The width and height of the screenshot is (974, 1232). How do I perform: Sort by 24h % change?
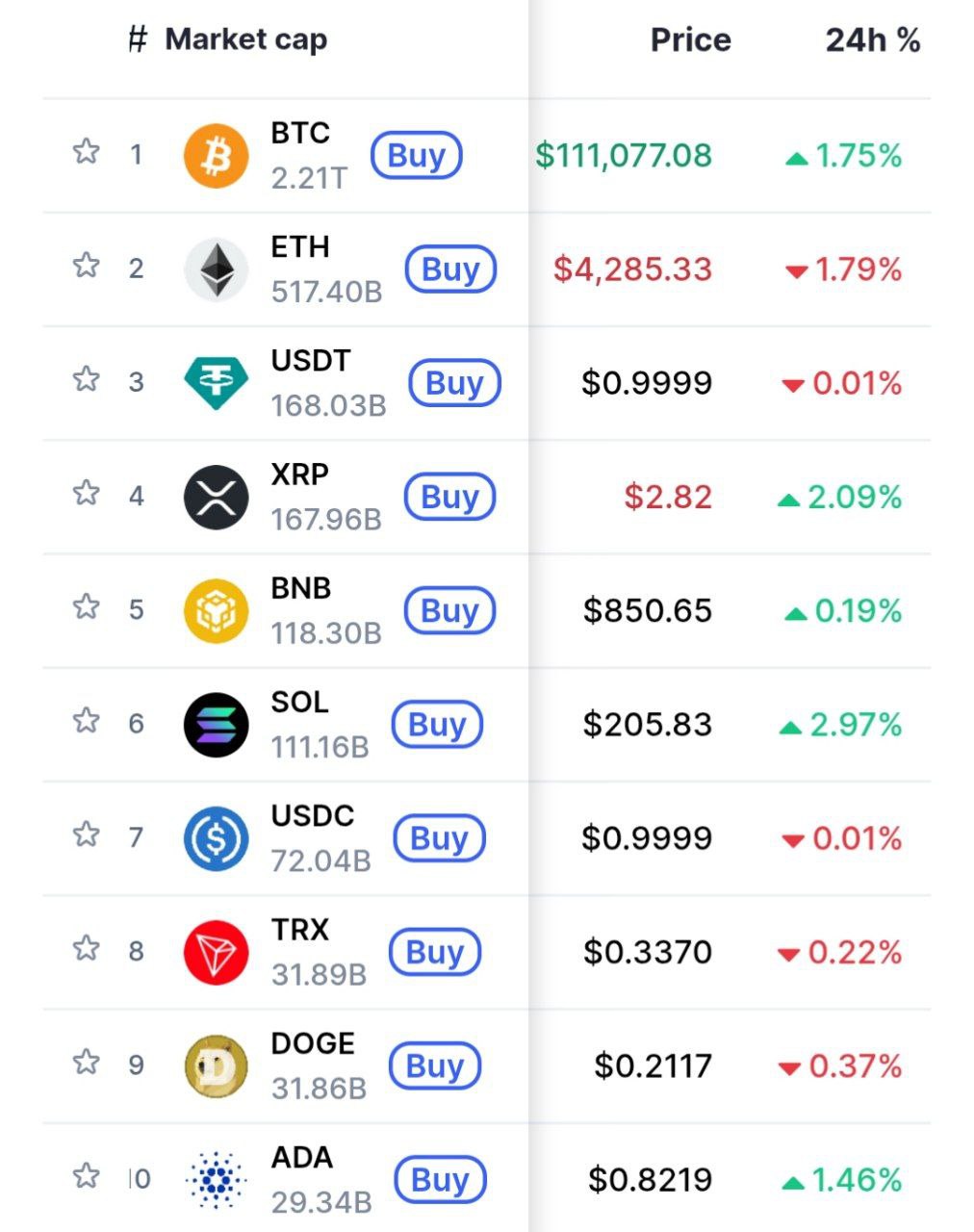click(x=872, y=39)
